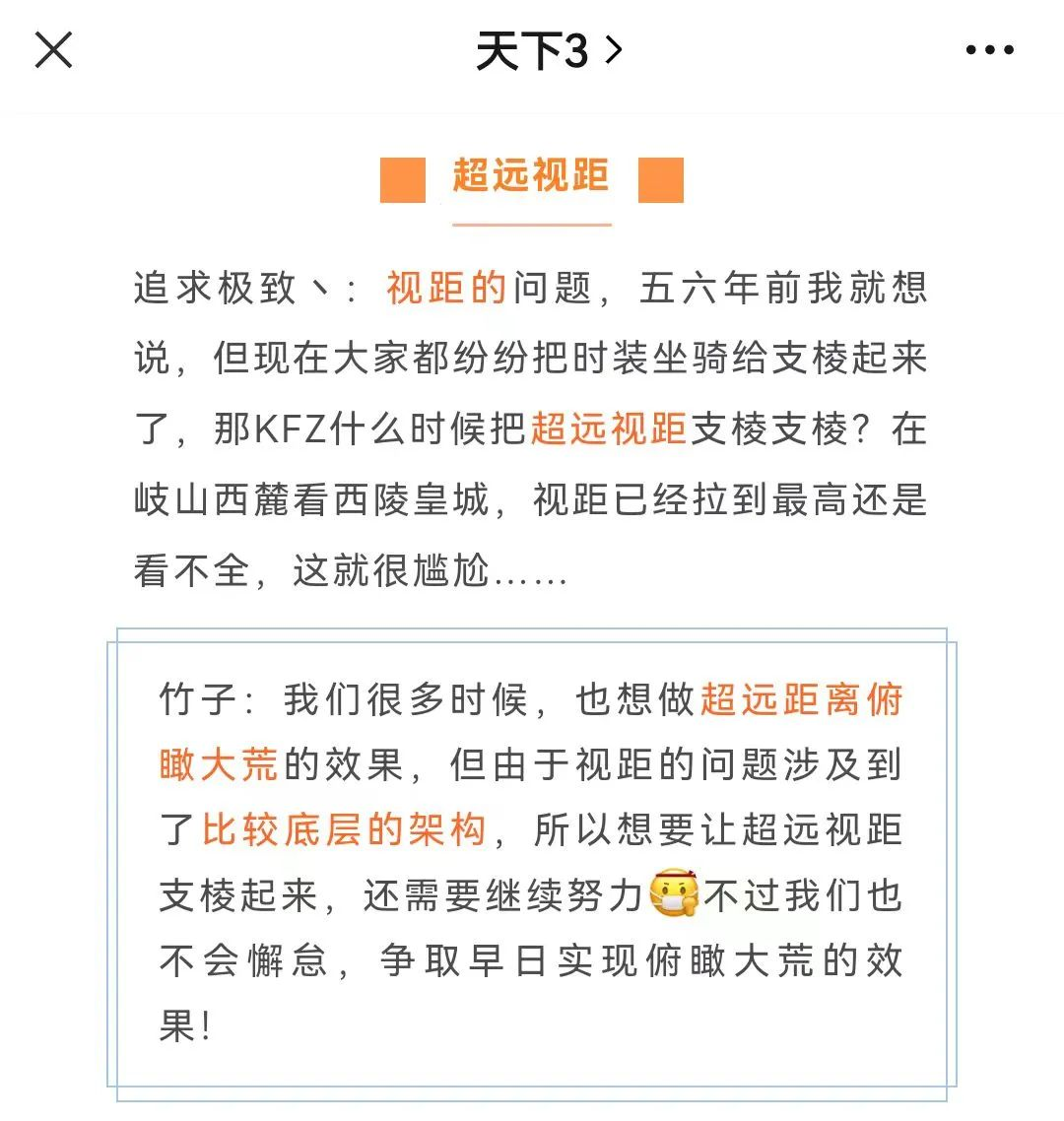This screenshot has height=1121, width=1064.
Task: Open the 天下3 account page
Action: [x=548, y=50]
